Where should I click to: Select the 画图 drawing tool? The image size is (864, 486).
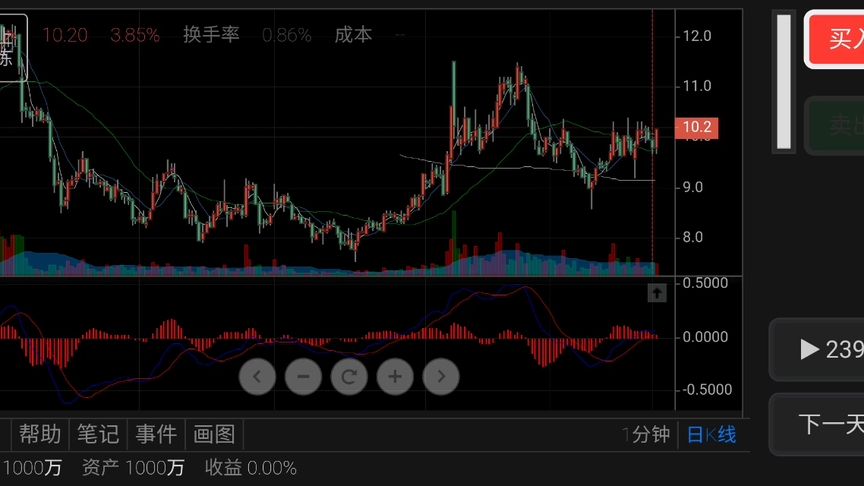click(214, 434)
